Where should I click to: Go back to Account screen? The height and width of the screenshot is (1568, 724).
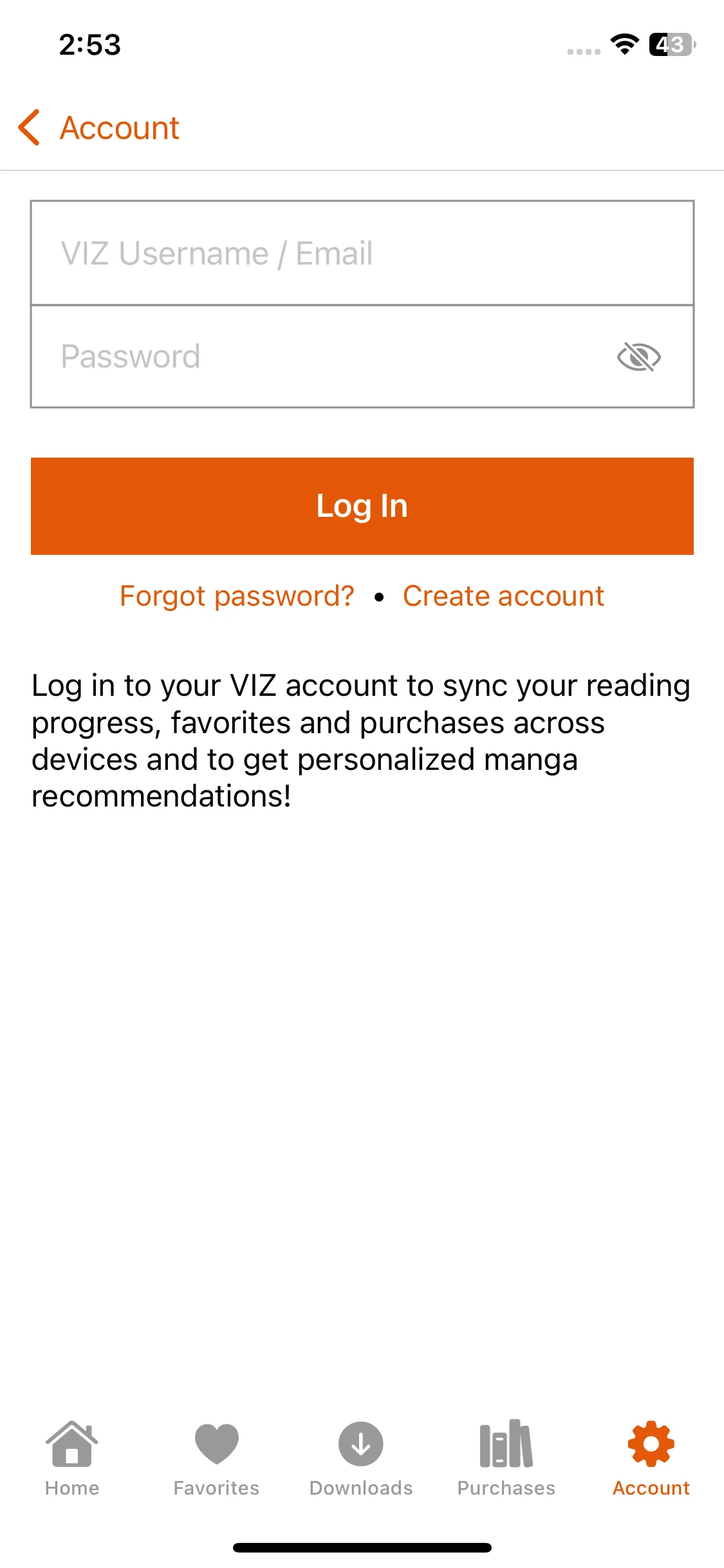click(x=98, y=127)
